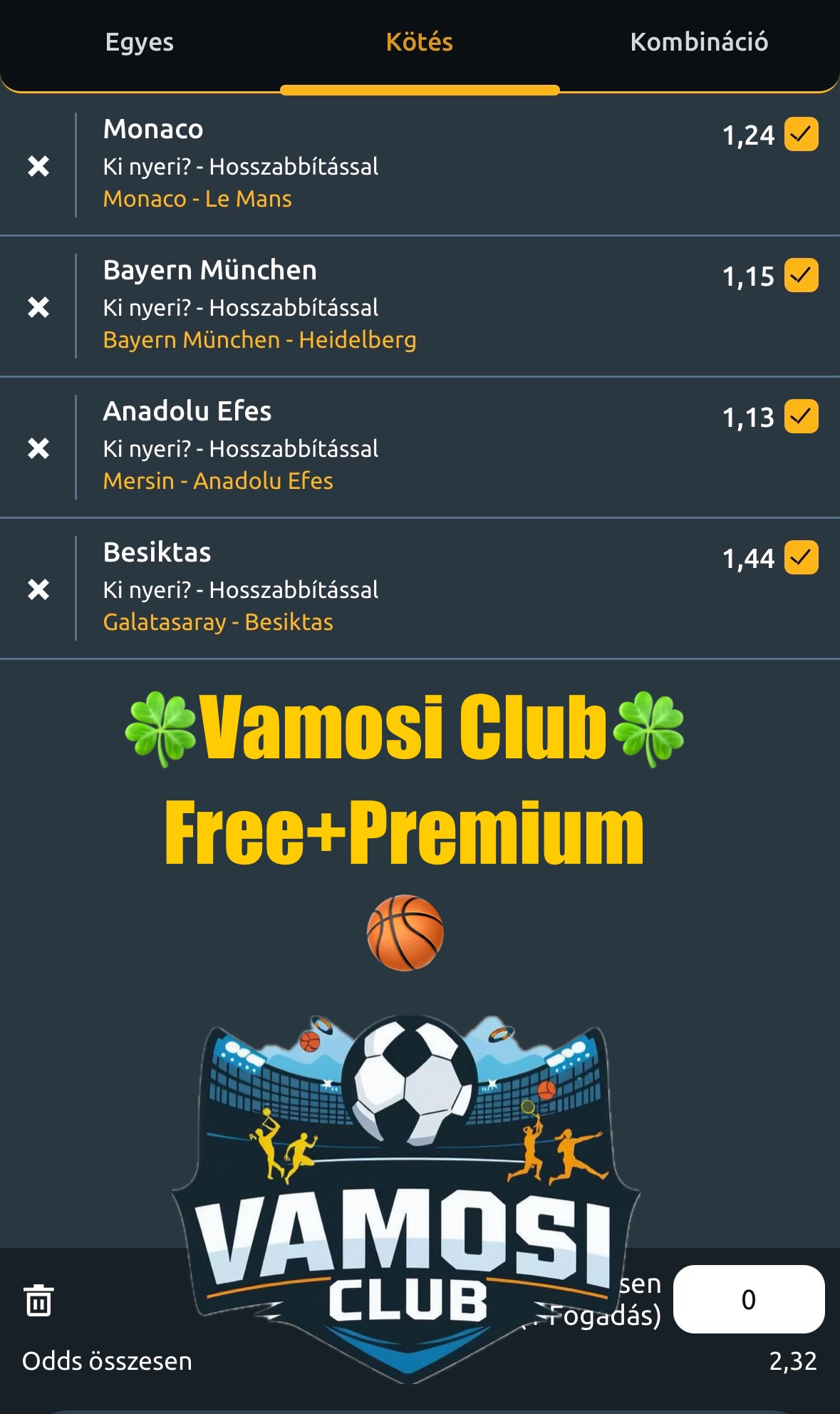This screenshot has width=840, height=1414.
Task: Deselect the Anadolu Efes 1,13 checkbox
Action: [801, 417]
